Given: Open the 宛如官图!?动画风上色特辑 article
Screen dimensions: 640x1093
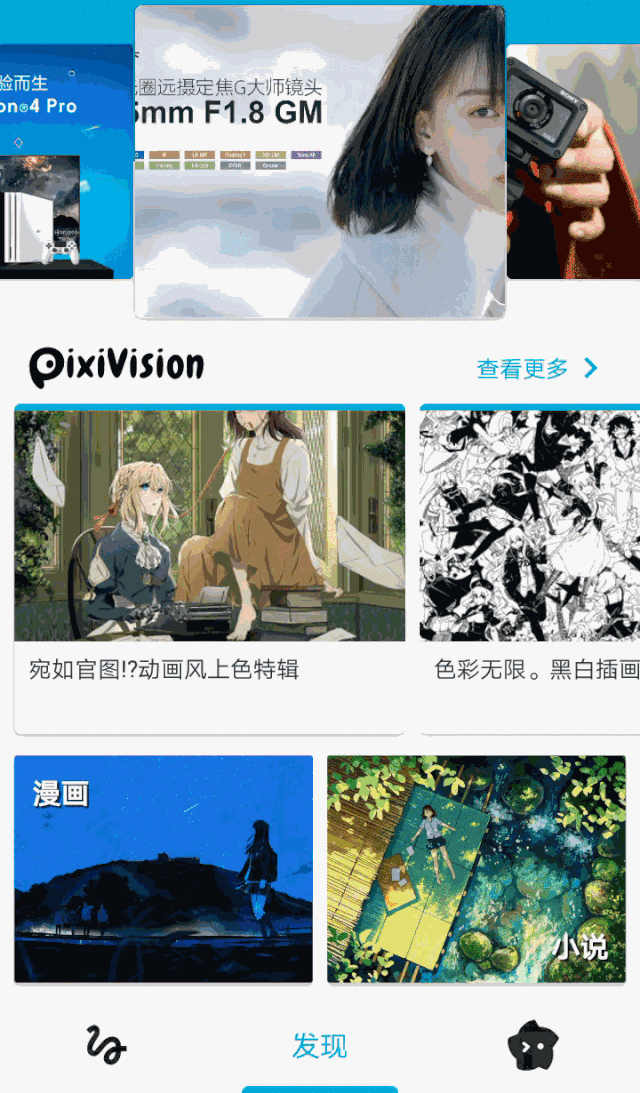Looking at the screenshot, I should (x=209, y=568).
